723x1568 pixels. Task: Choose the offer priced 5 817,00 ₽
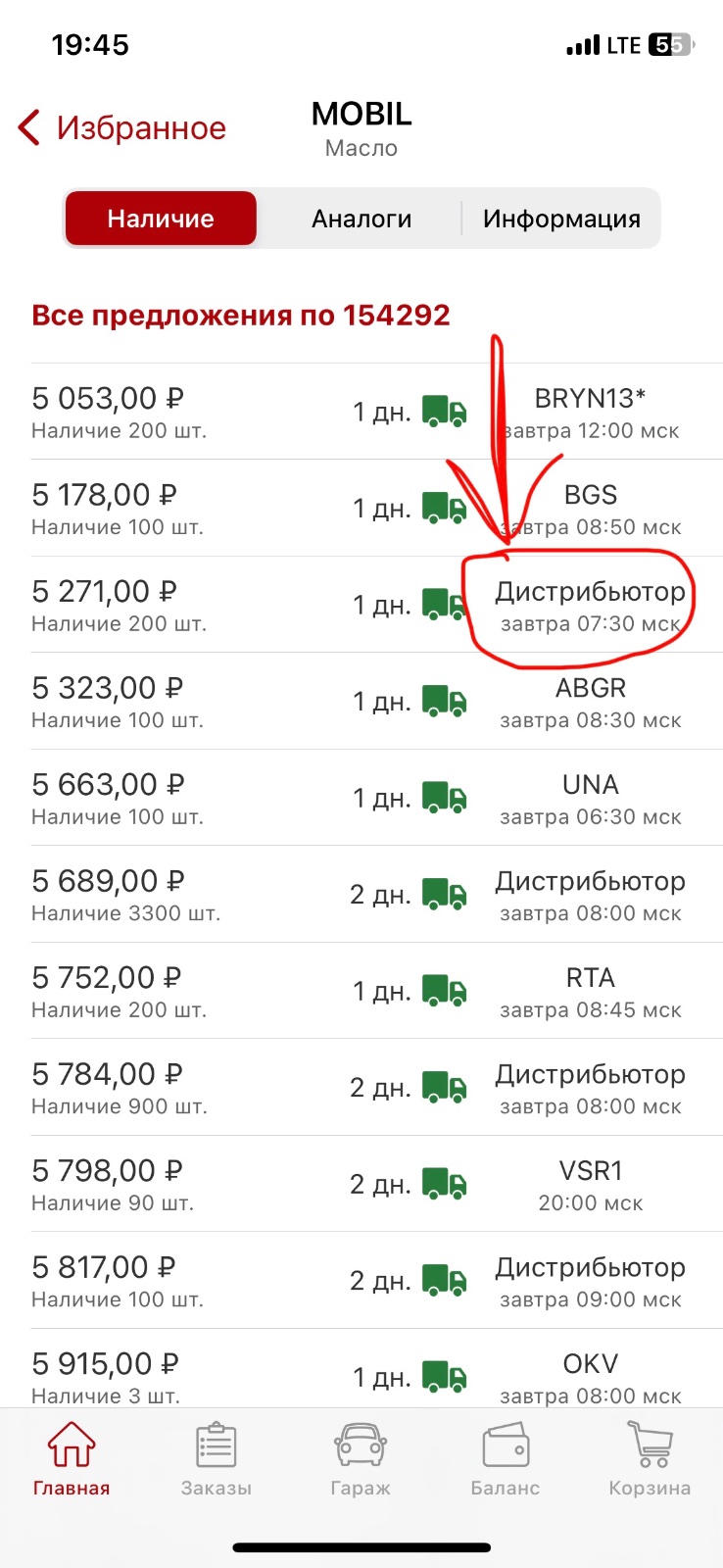click(377, 1281)
